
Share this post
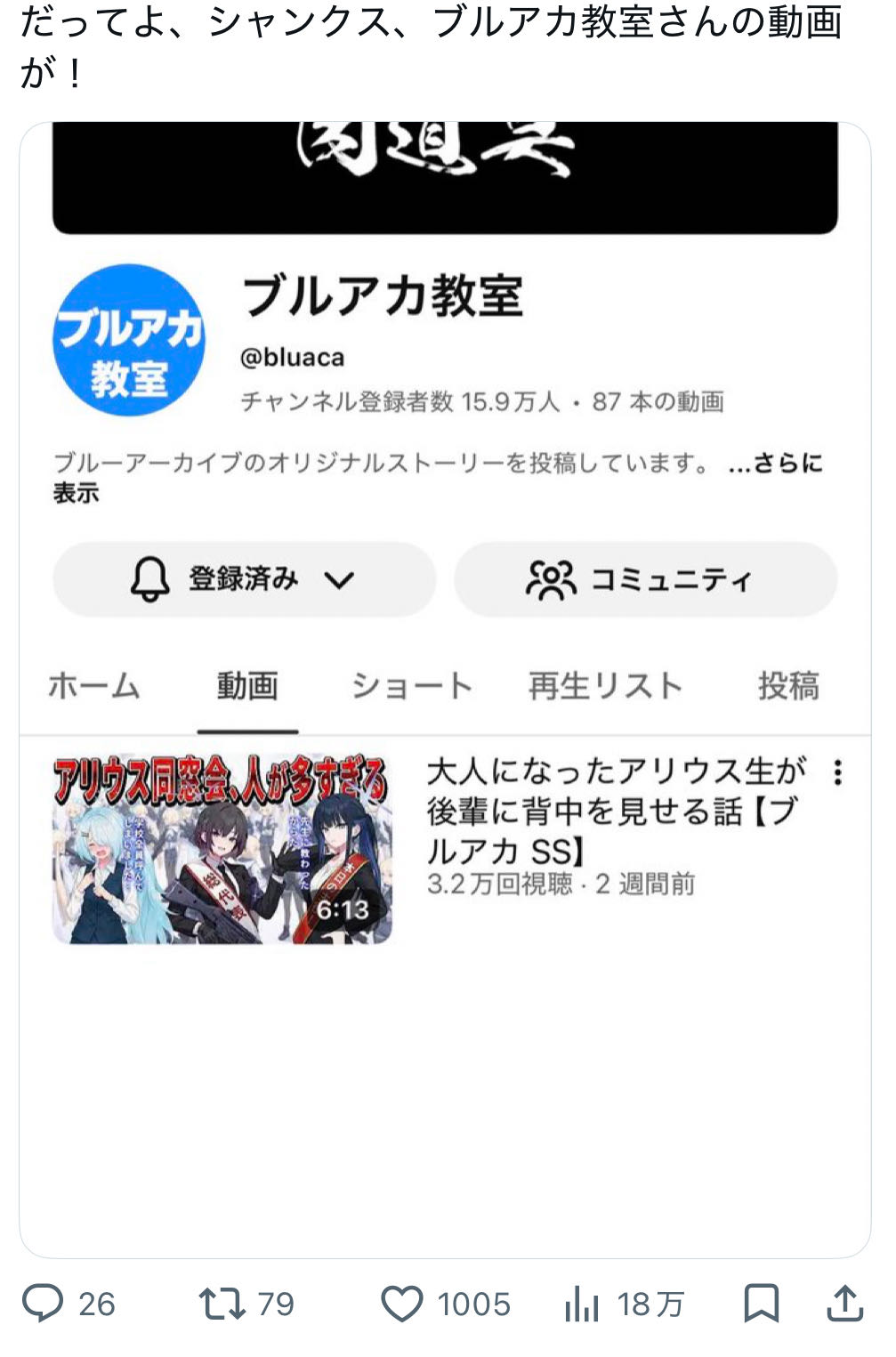844,1303
